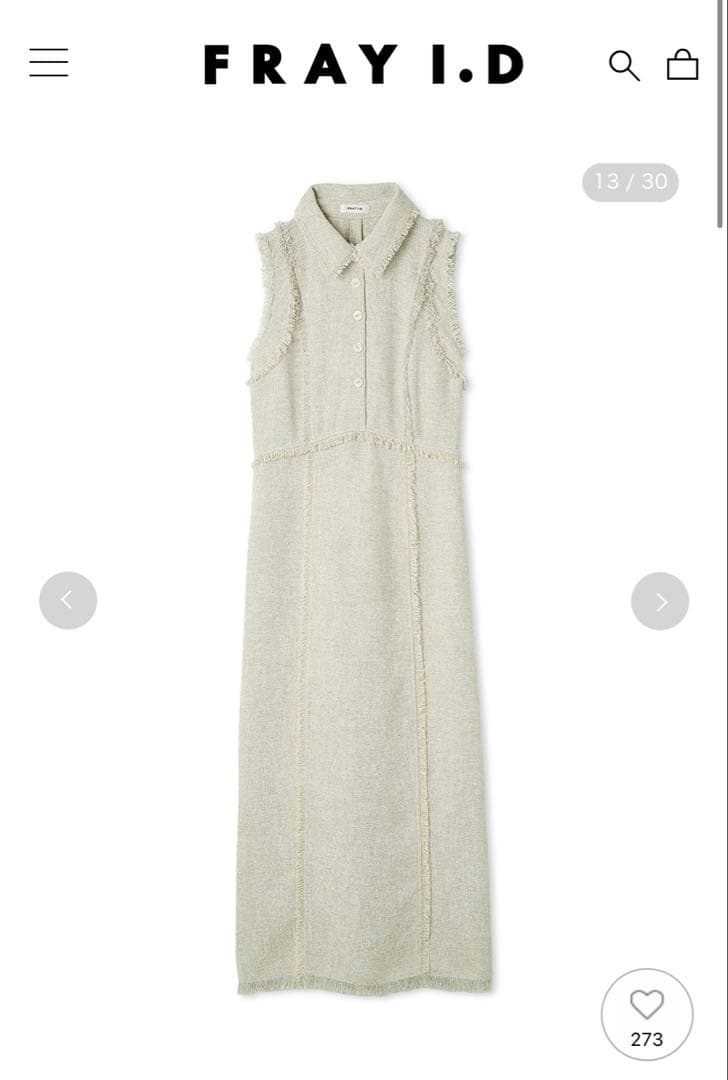
Task: Show the next product photo
Action: point(660,601)
